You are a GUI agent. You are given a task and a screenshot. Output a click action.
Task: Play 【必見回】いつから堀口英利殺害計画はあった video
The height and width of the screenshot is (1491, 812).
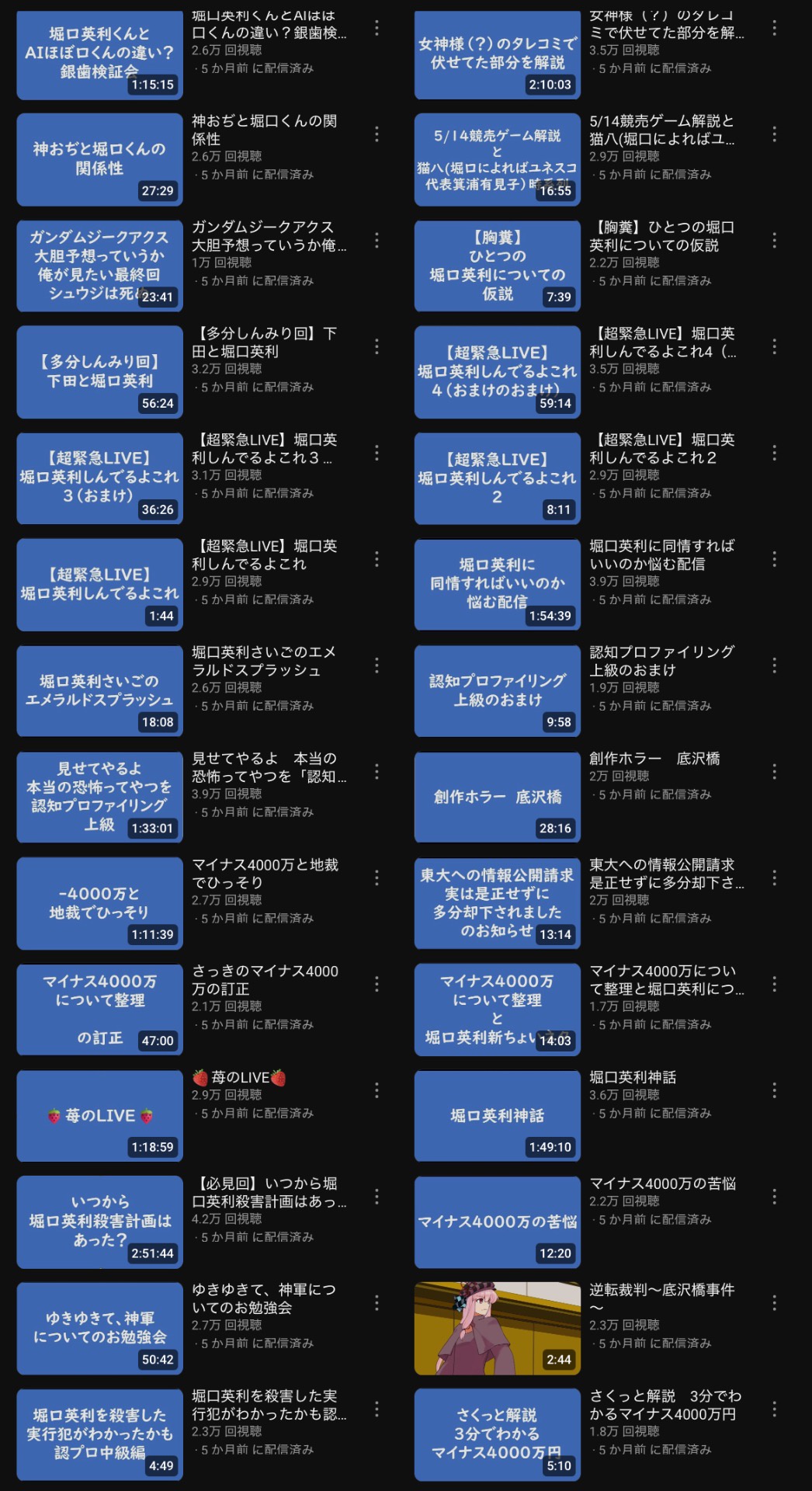click(99, 1222)
